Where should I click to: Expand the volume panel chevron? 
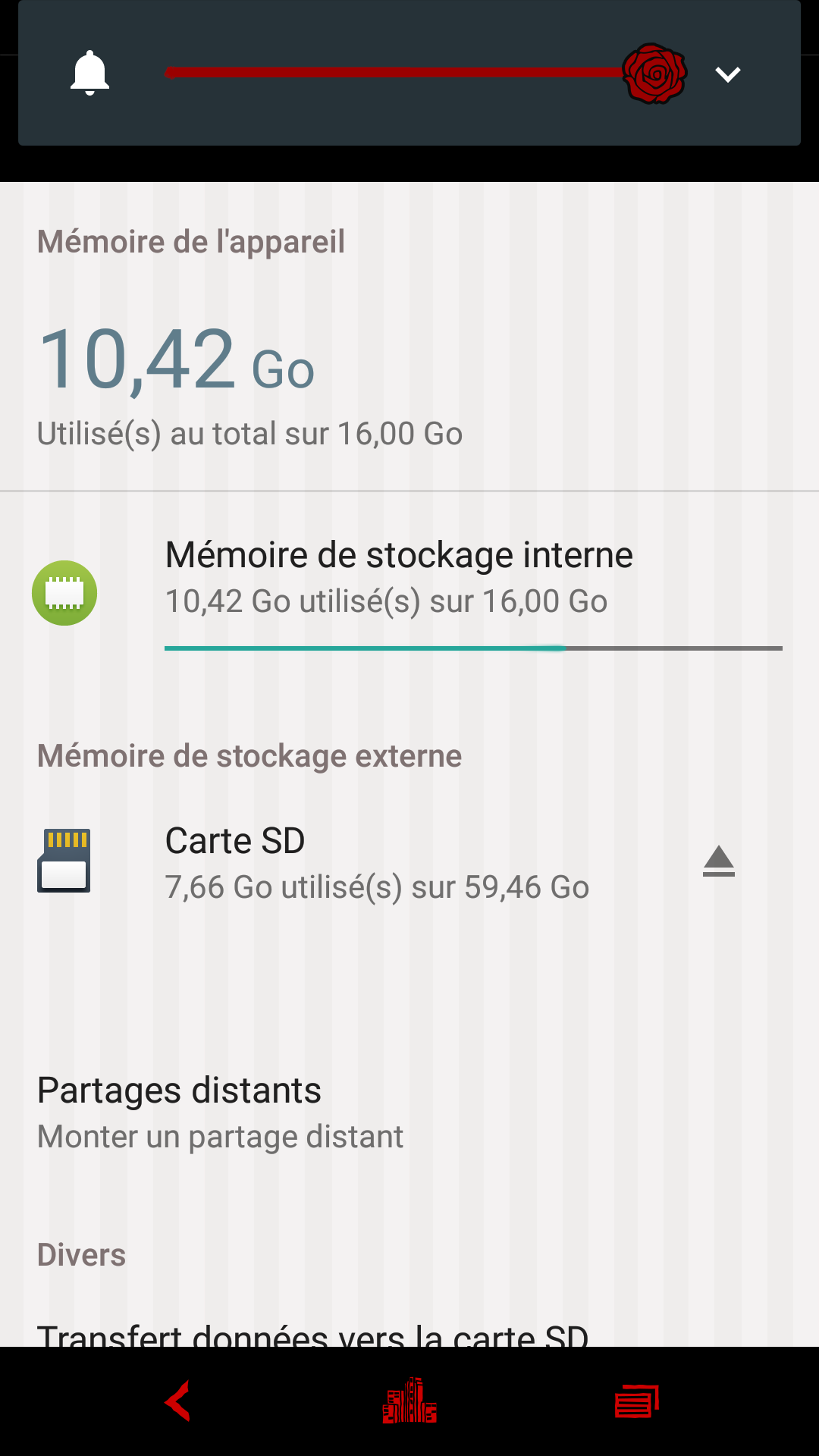[x=727, y=74]
